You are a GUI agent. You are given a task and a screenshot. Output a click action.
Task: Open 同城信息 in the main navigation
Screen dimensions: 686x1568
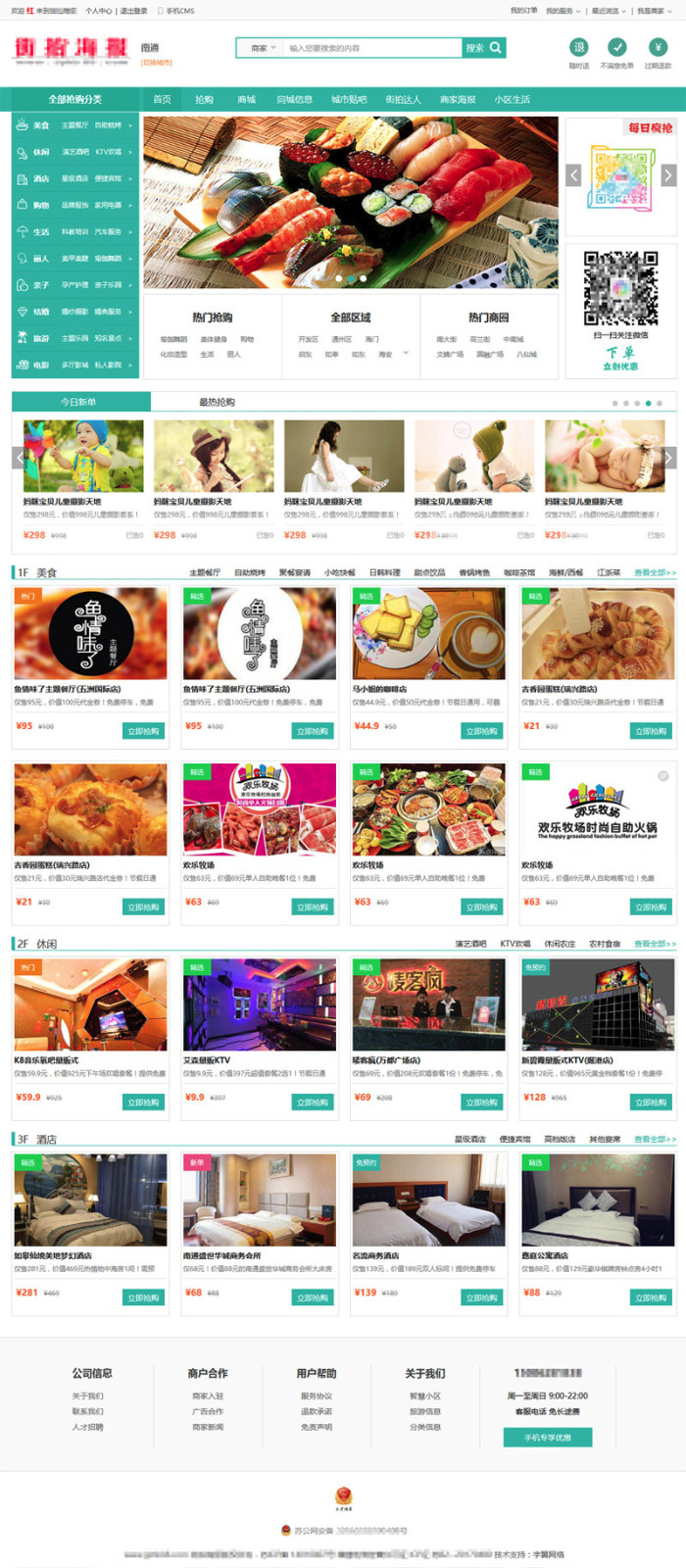point(294,99)
